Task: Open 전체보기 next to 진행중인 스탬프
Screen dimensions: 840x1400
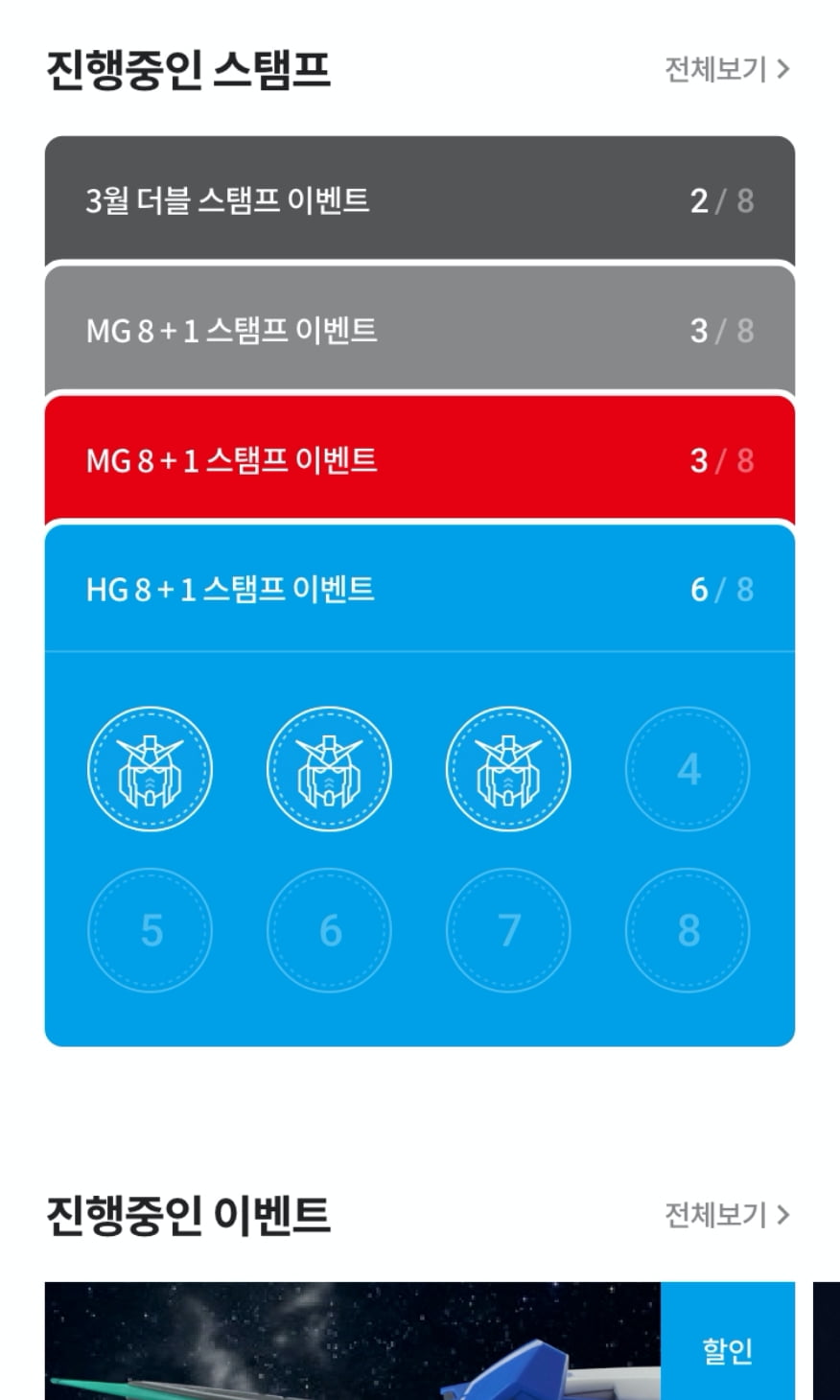Action: coord(727,69)
